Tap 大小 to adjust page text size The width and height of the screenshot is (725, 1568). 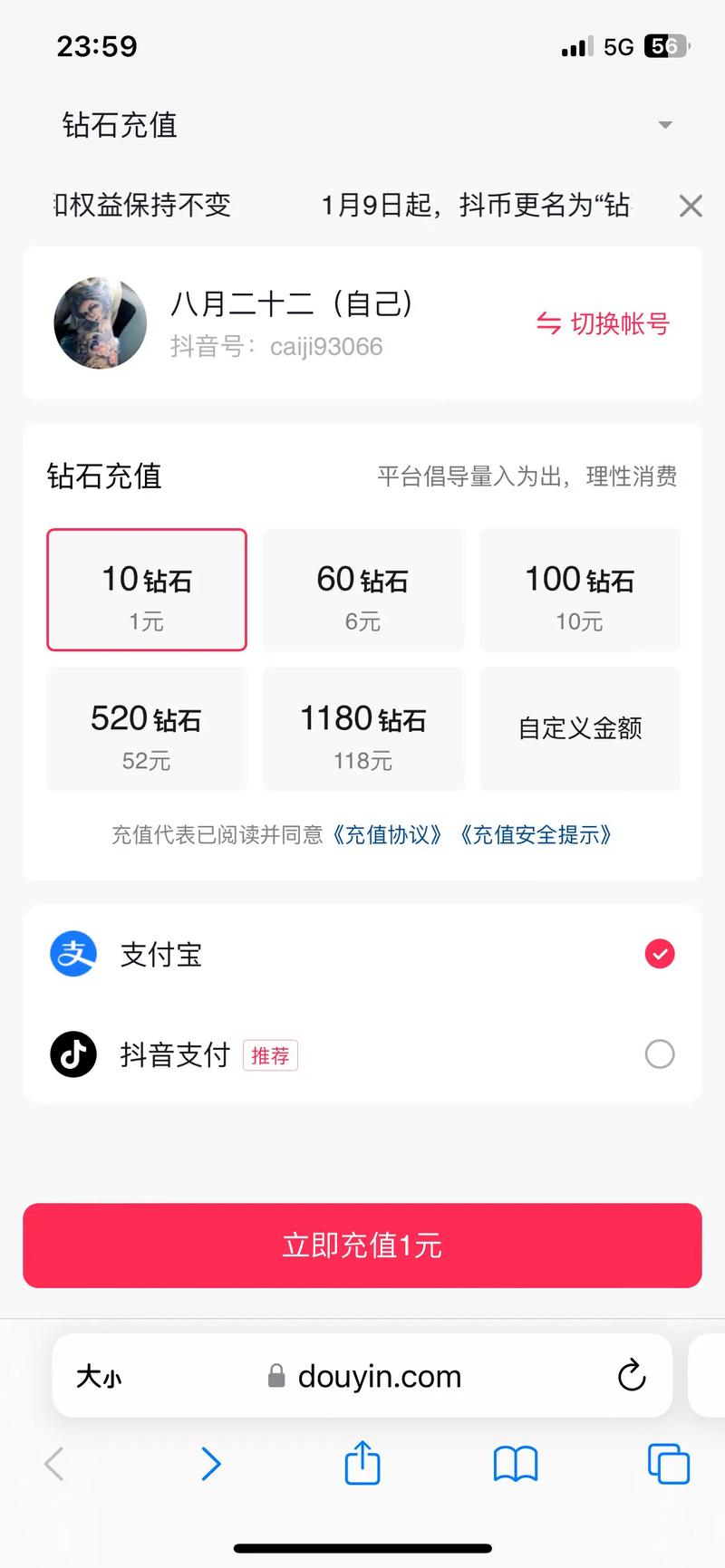pyautogui.click(x=98, y=1376)
